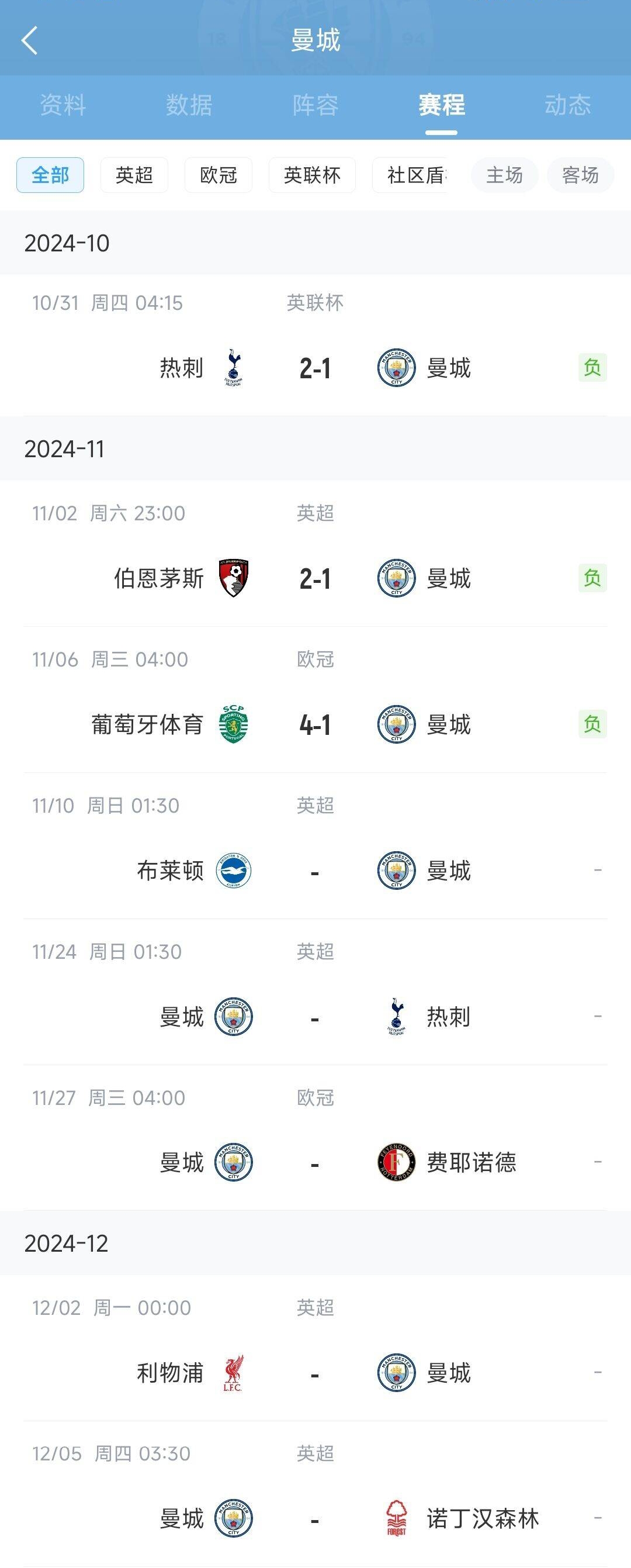View the 利物浦 vs 曼城 fixture
Image resolution: width=631 pixels, height=1568 pixels.
(x=315, y=1373)
